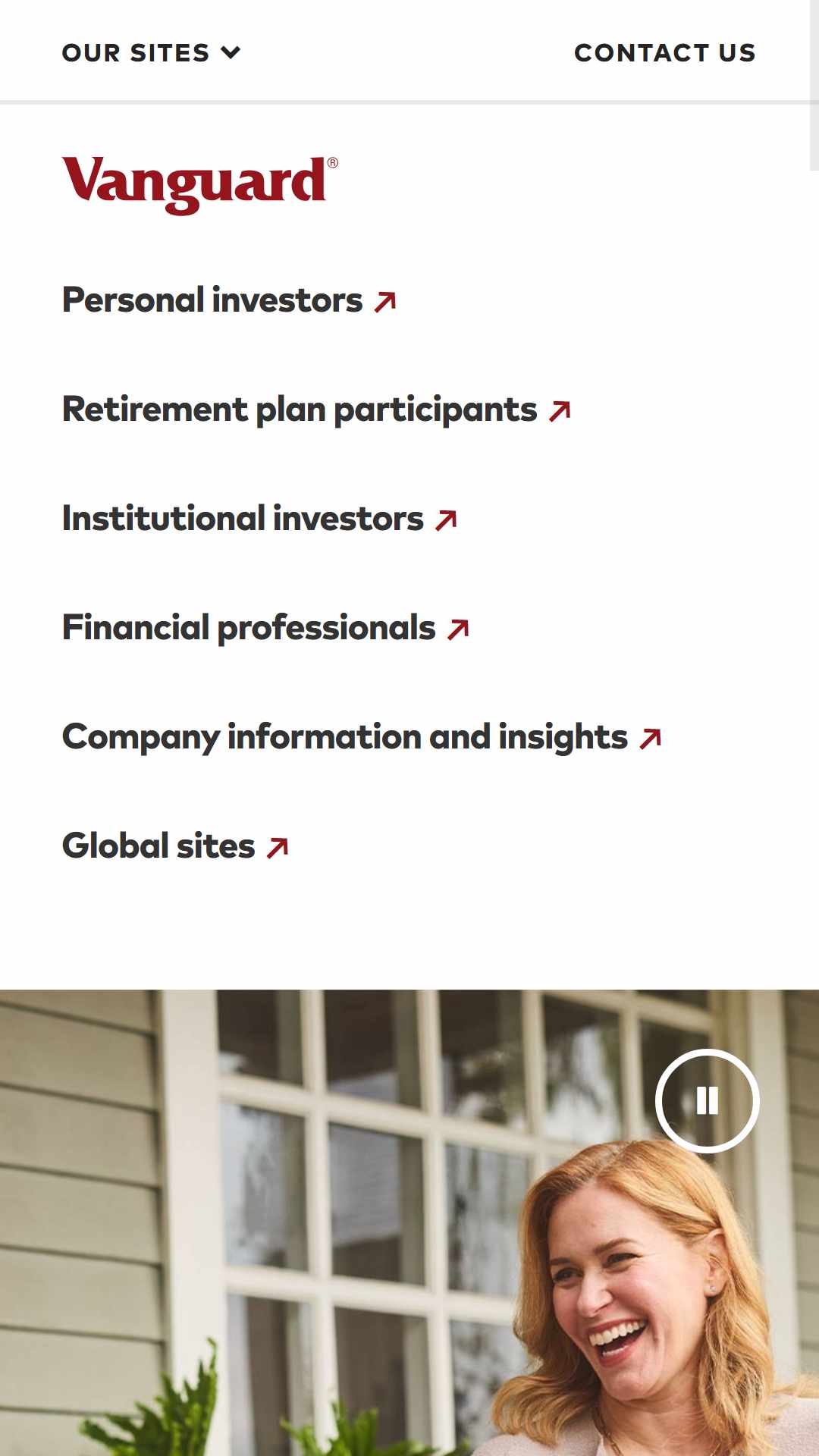The height and width of the screenshot is (1456, 819).
Task: Open Institutional investors site
Action: [x=259, y=519]
